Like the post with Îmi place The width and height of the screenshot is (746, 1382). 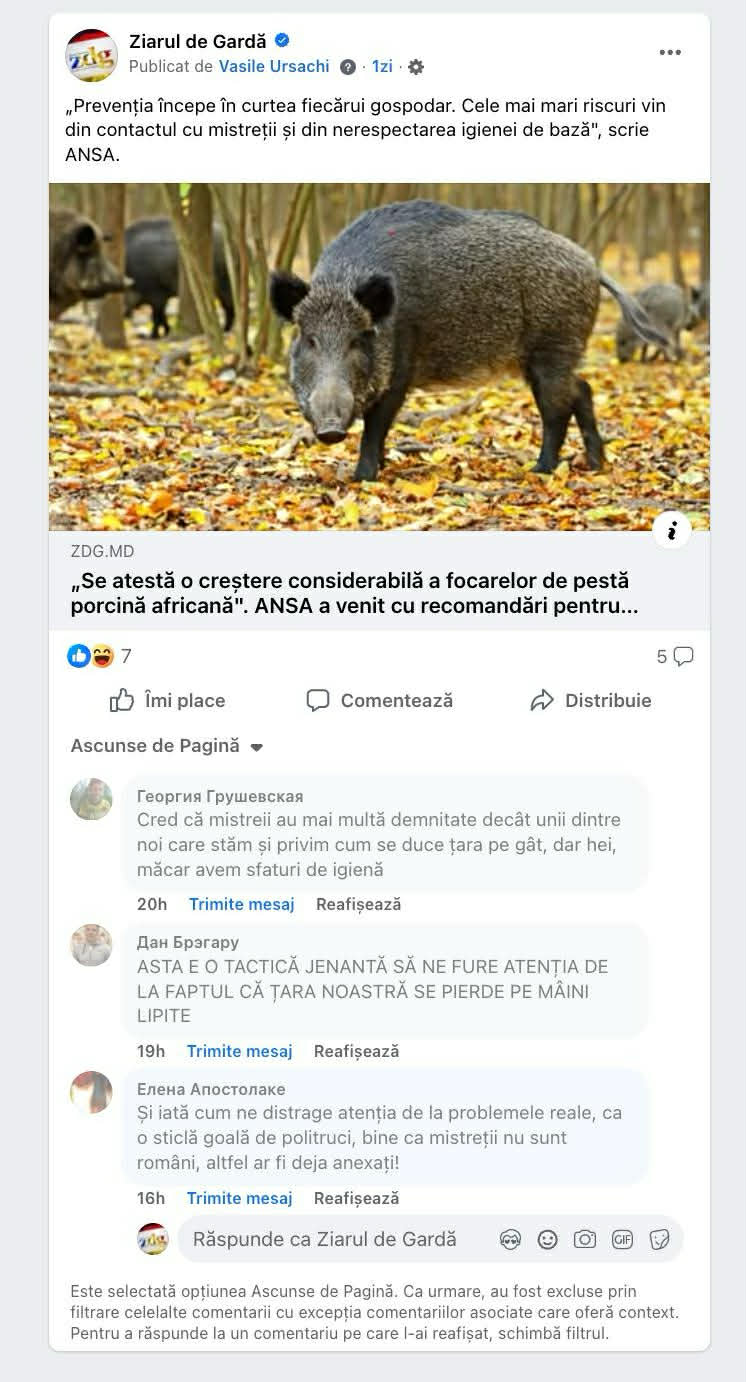pyautogui.click(x=167, y=700)
